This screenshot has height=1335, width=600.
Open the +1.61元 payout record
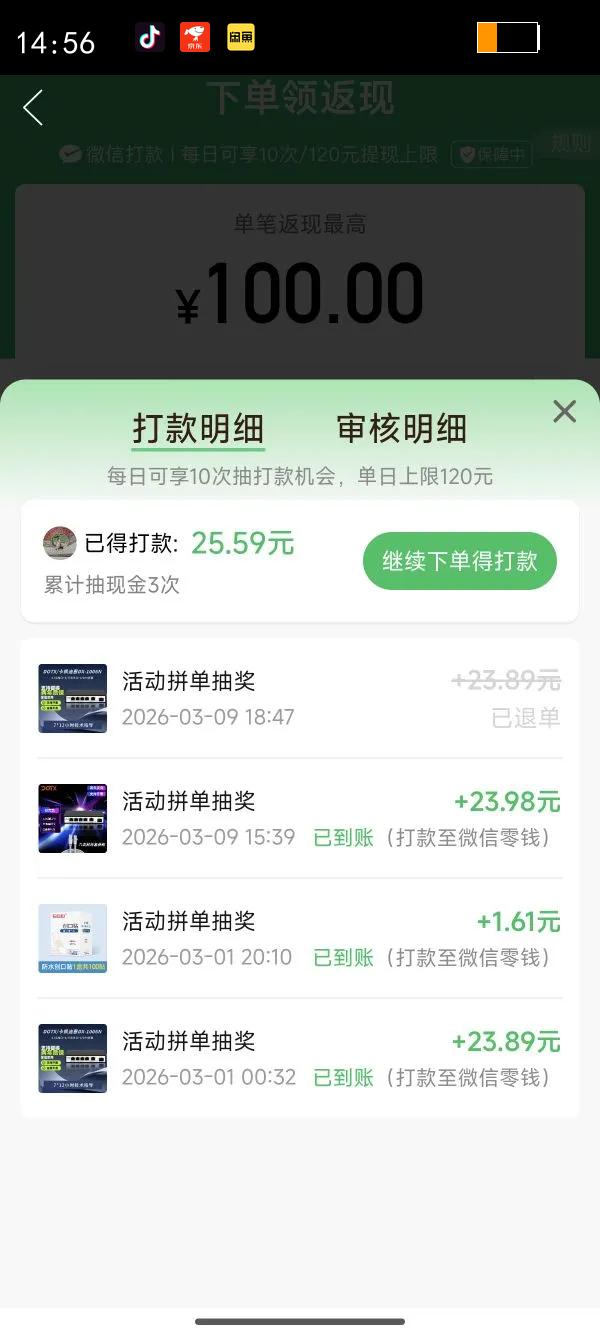tap(300, 938)
